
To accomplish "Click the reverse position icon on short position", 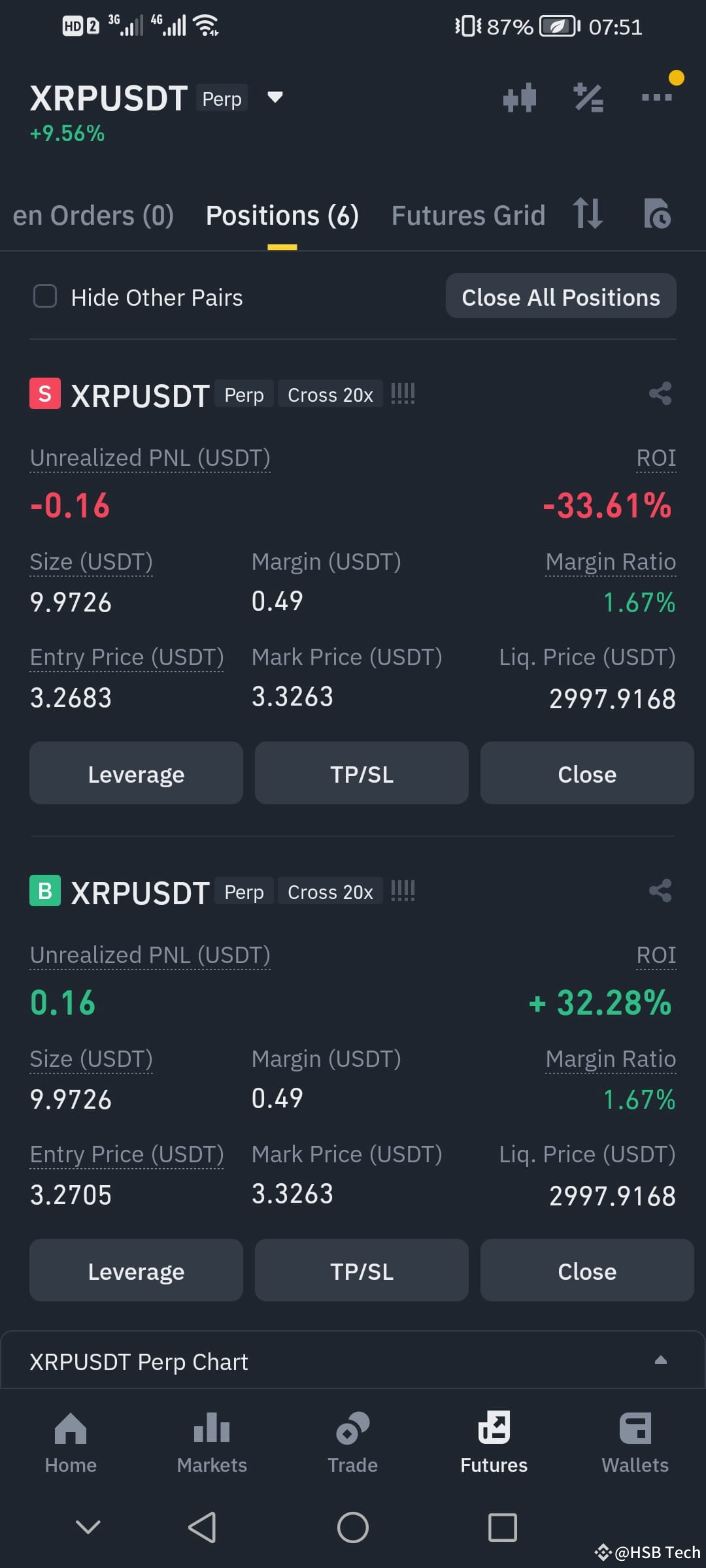I will click(x=402, y=393).
